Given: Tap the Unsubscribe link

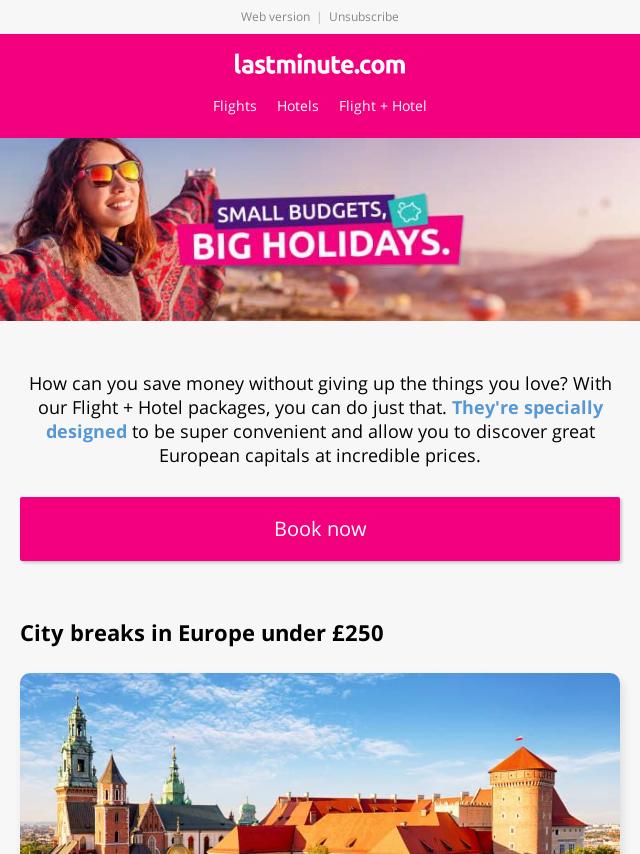Looking at the screenshot, I should 363,17.
